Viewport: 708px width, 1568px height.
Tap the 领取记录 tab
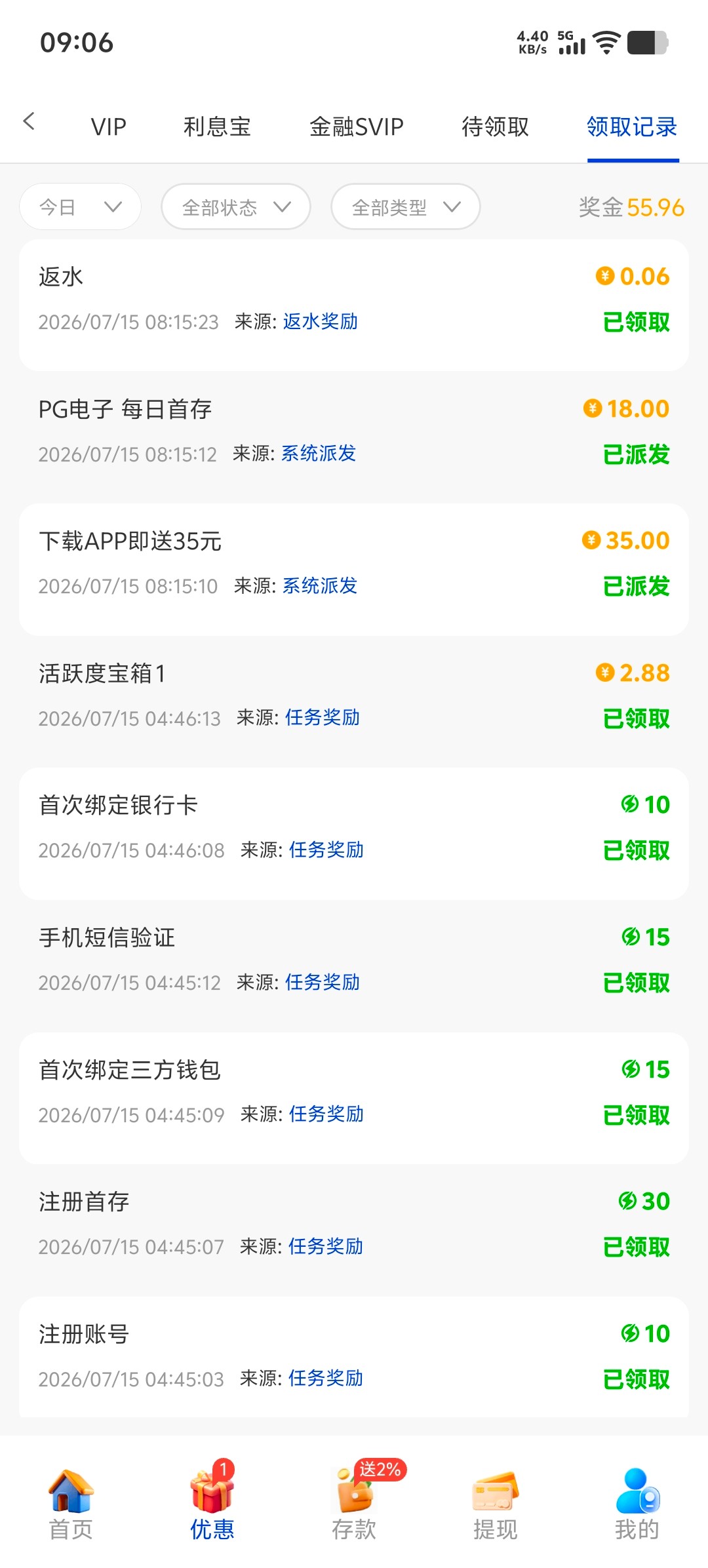tap(632, 127)
